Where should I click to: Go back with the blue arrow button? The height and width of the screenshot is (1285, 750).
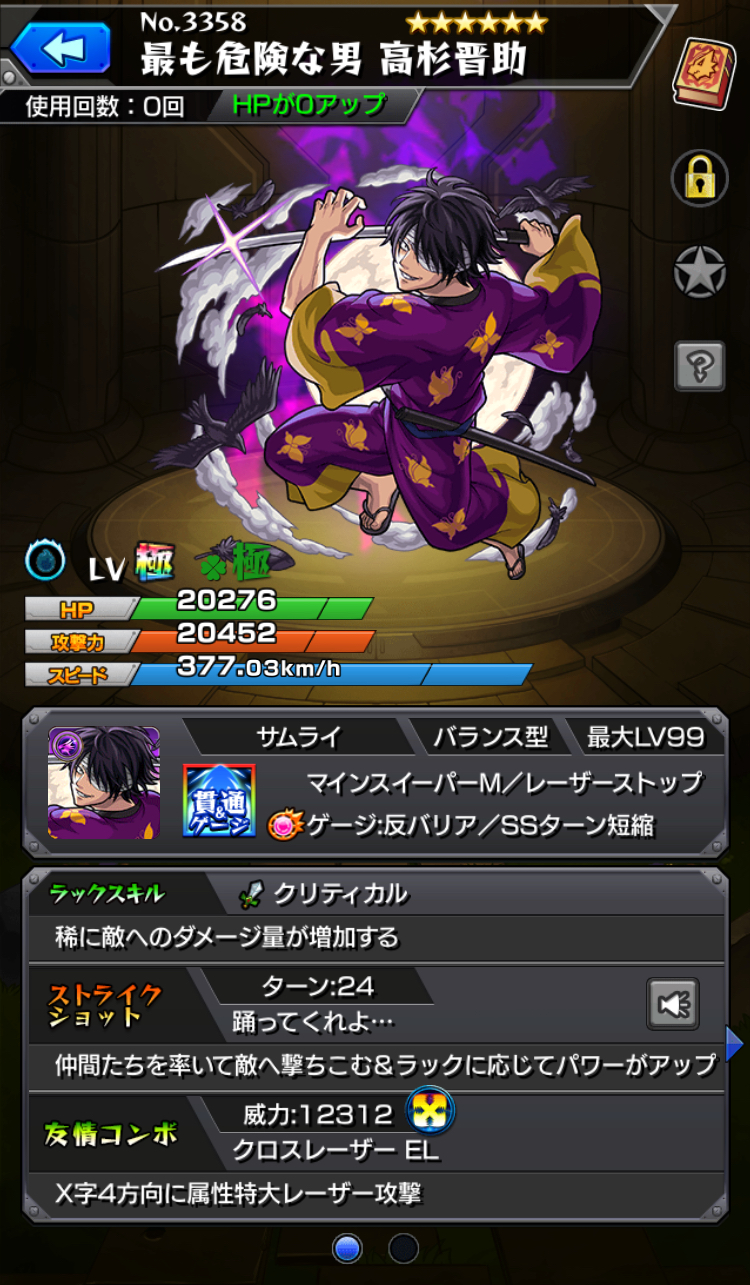61,48
